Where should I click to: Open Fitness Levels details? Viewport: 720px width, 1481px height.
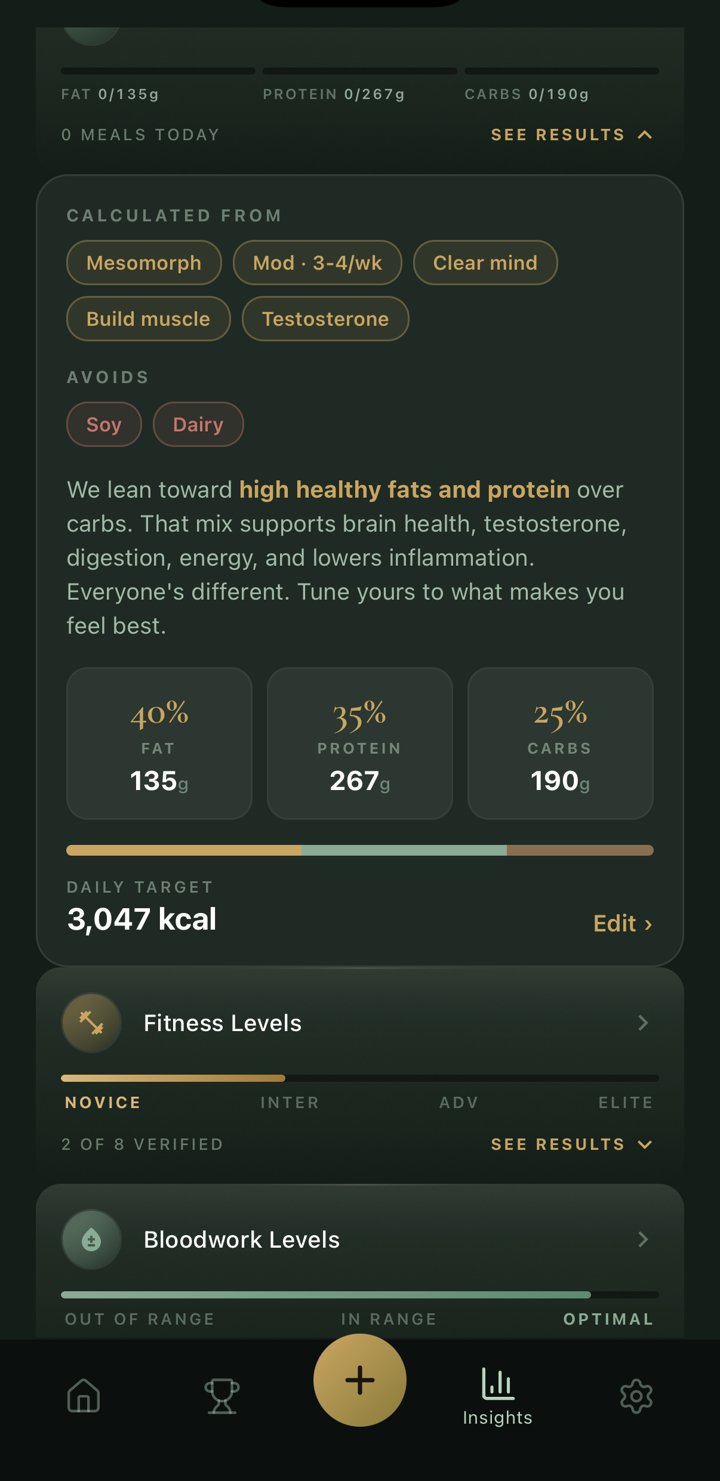(360, 1023)
